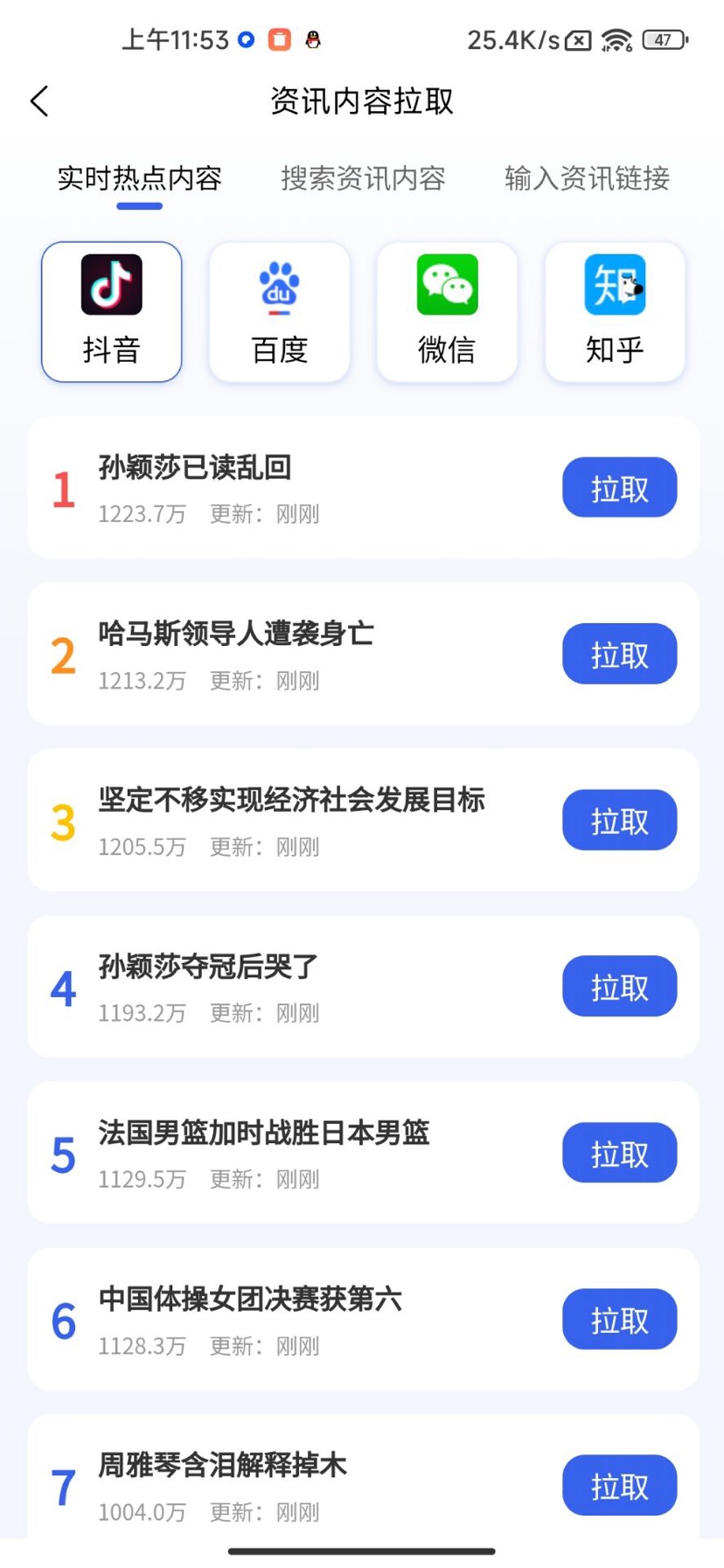Go back using the top-left arrow

coord(39,101)
